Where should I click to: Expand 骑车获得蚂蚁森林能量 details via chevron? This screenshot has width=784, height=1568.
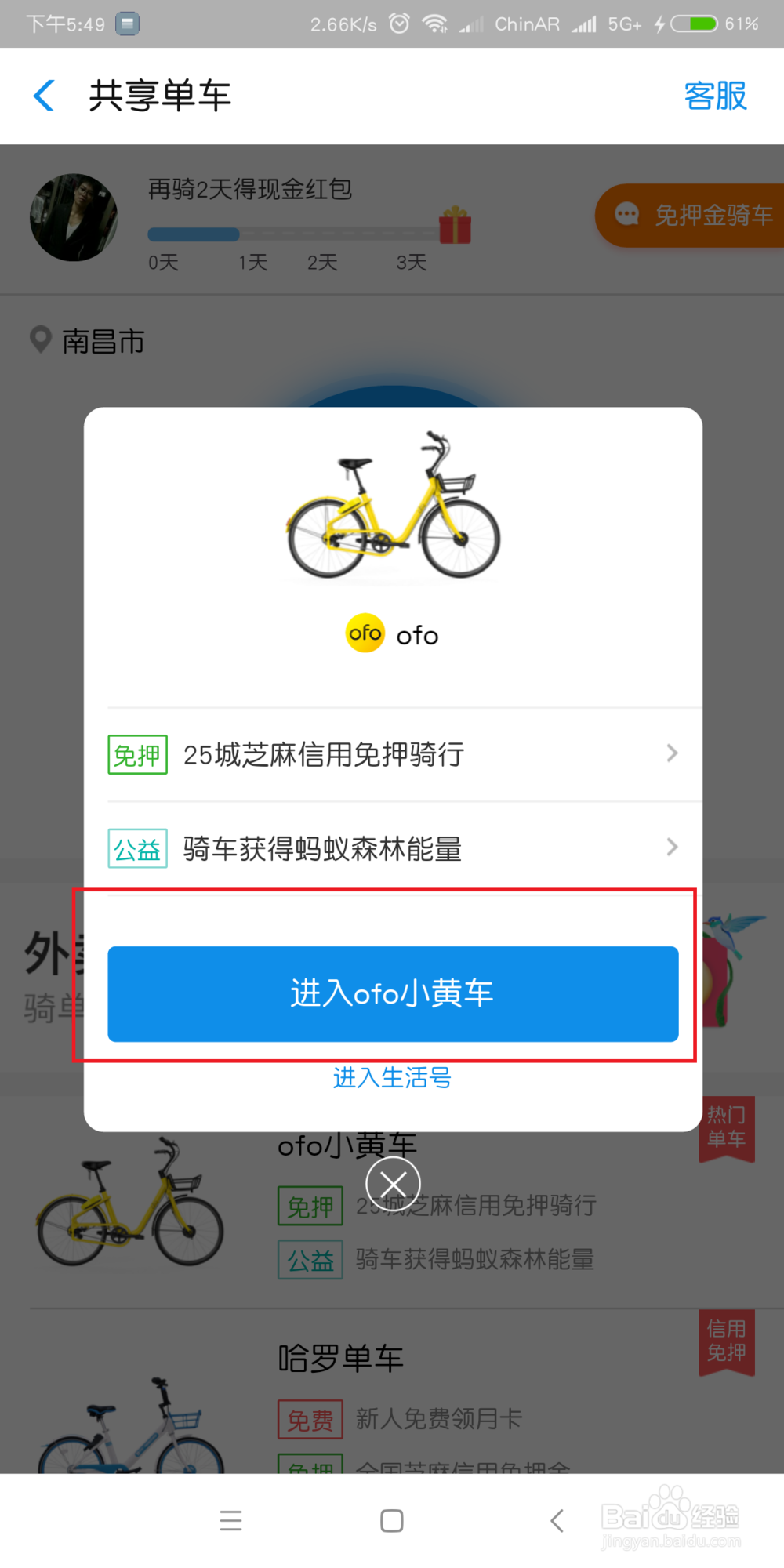point(671,847)
